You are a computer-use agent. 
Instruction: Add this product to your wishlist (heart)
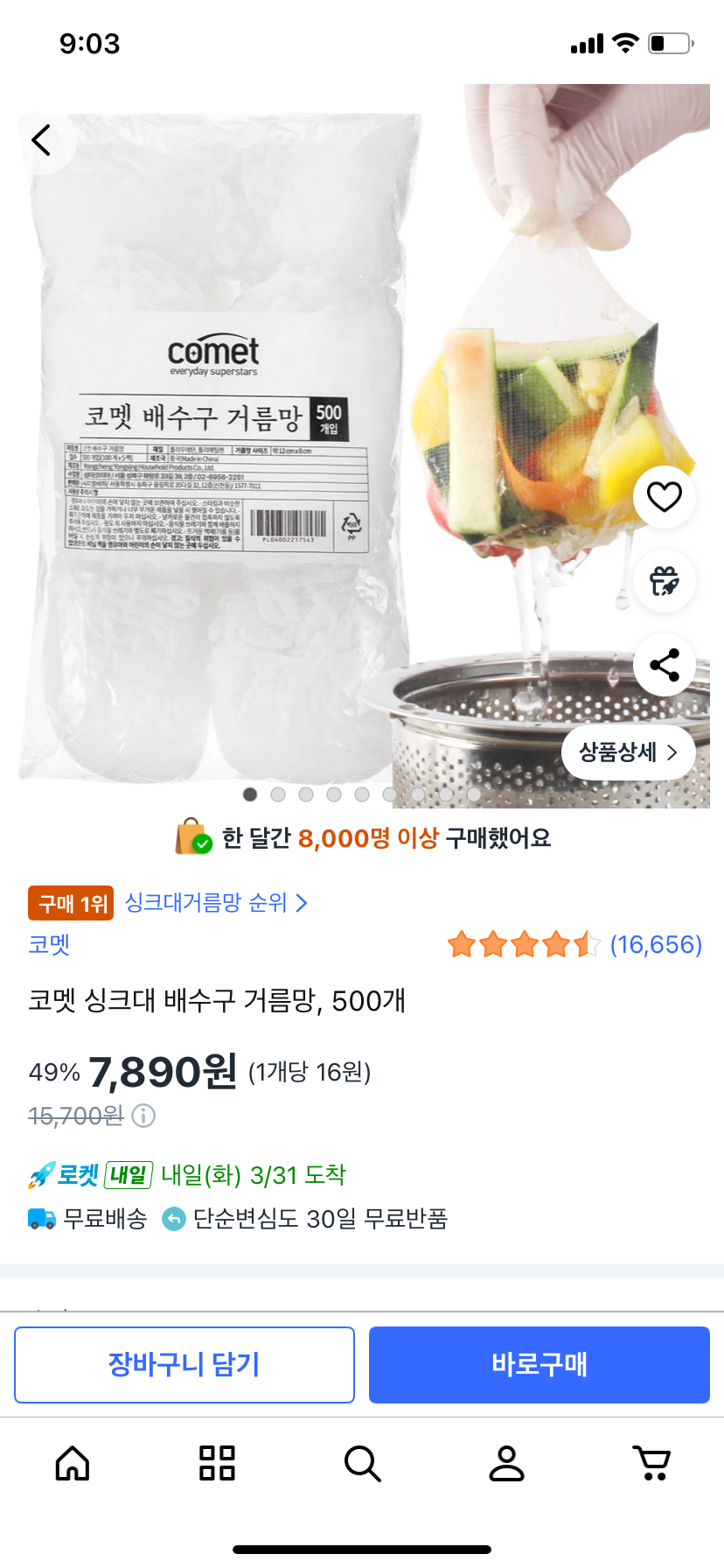pos(664,497)
